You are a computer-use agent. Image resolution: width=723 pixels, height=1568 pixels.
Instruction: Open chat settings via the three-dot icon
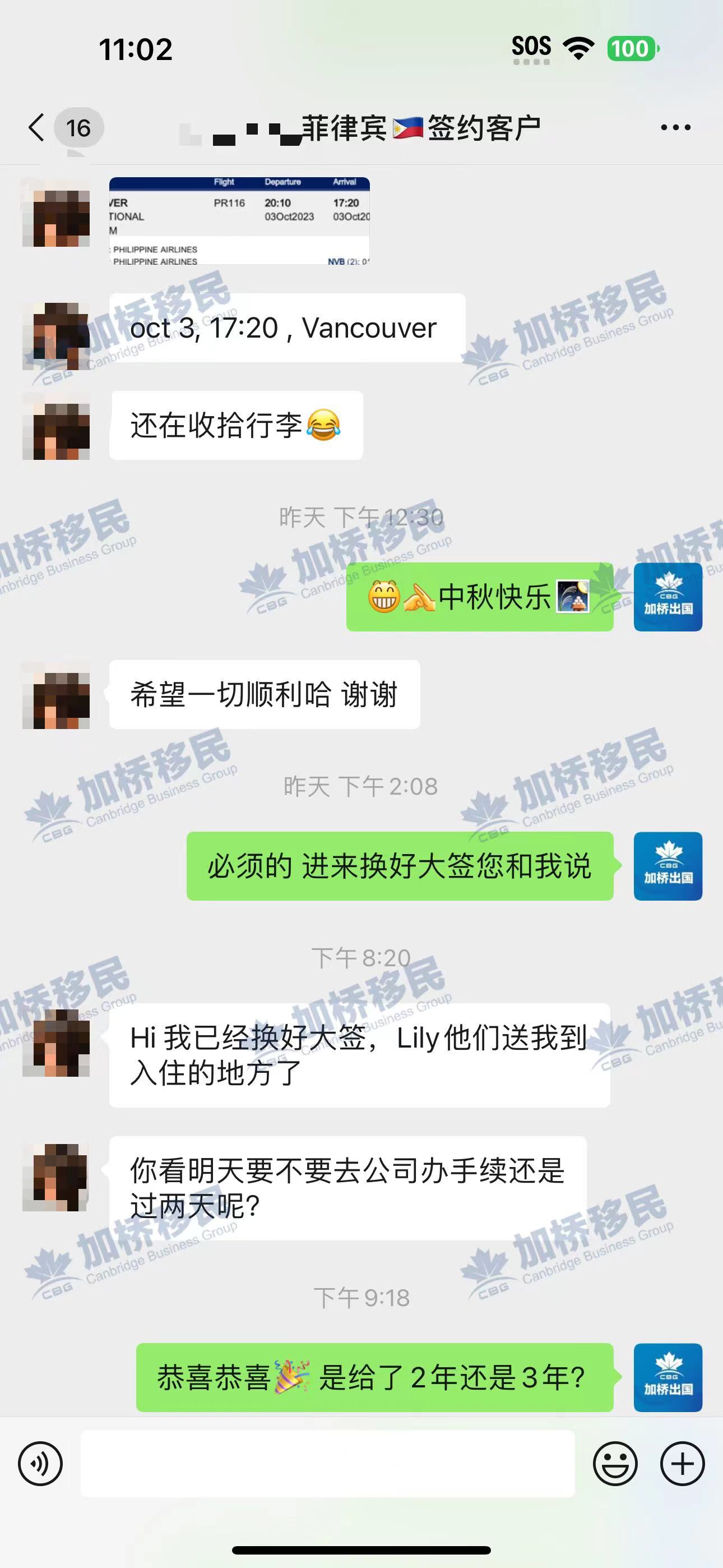click(x=675, y=127)
